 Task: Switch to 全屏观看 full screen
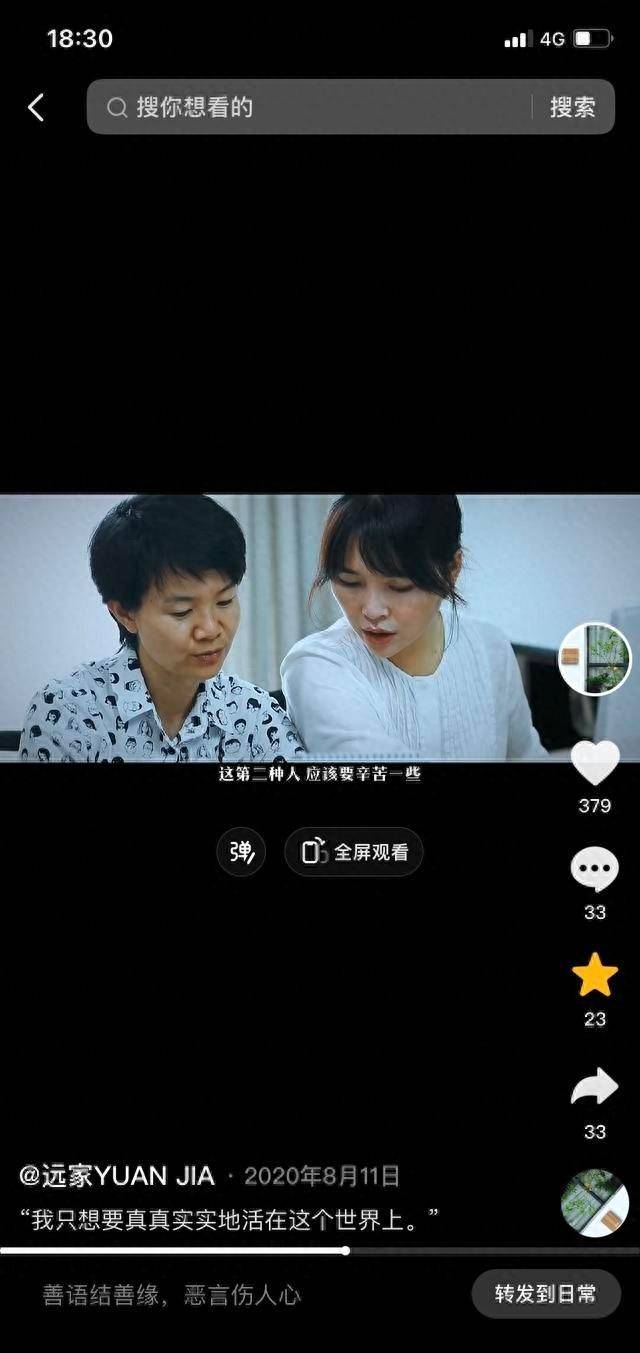pyautogui.click(x=354, y=852)
